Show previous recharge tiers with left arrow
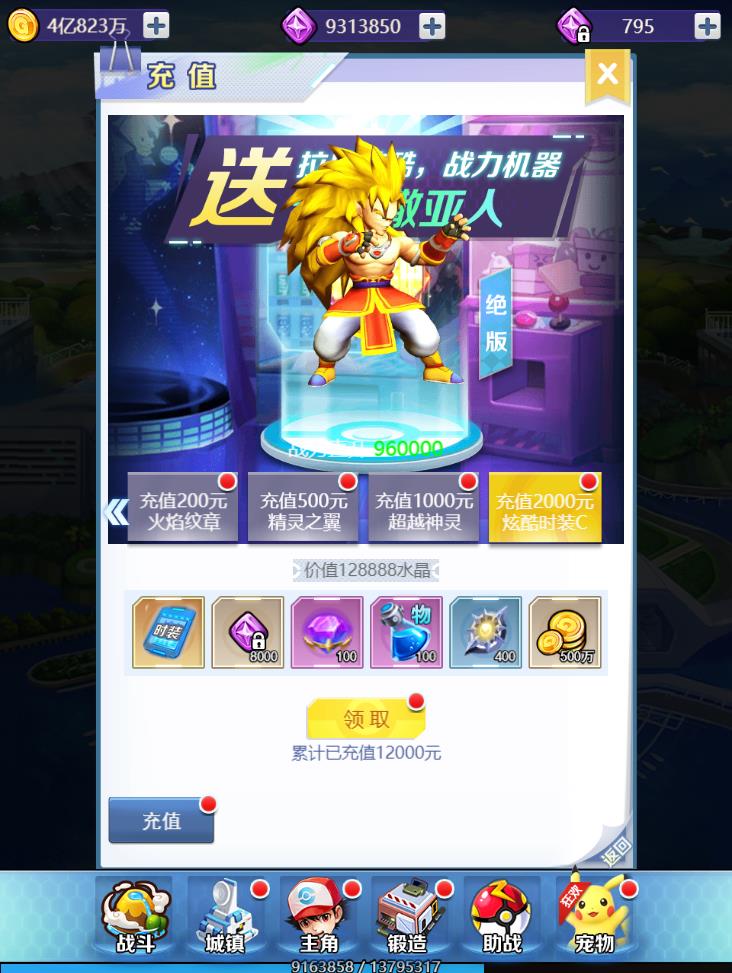 click(116, 512)
